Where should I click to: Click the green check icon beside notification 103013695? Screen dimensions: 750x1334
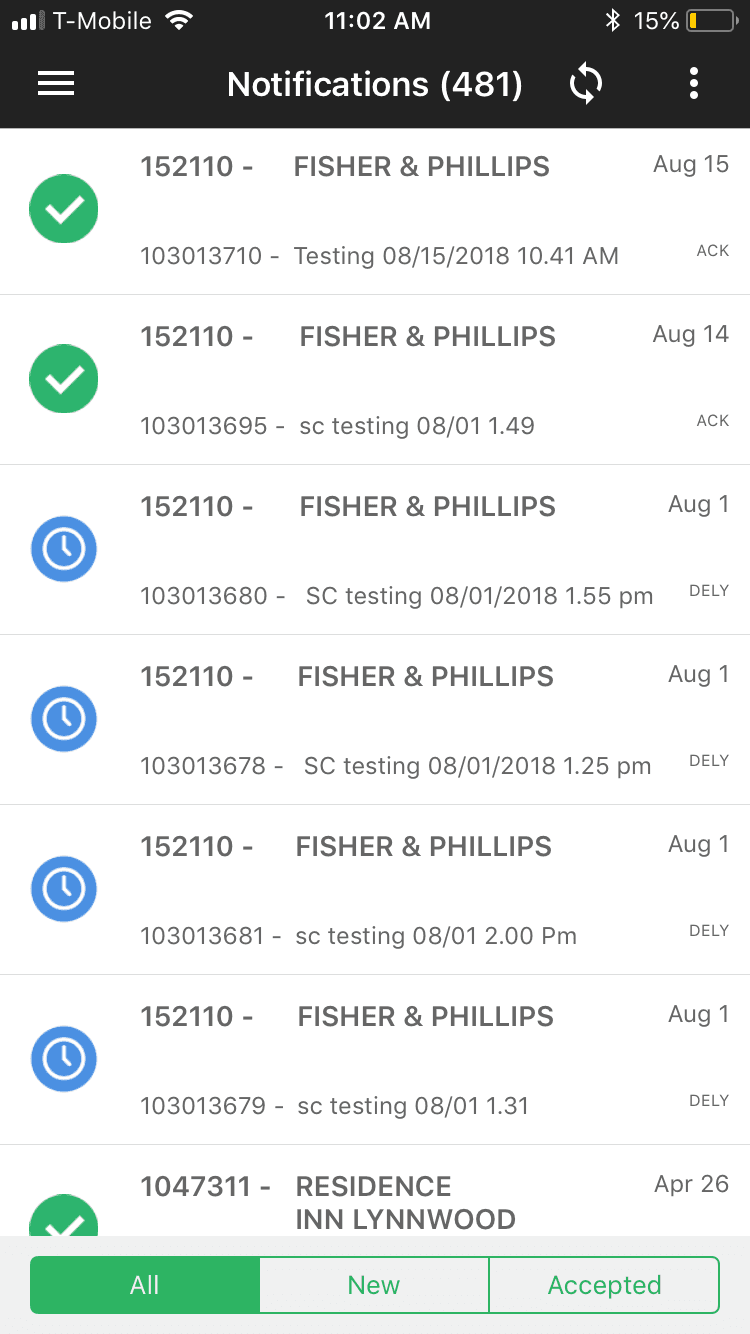(63, 379)
